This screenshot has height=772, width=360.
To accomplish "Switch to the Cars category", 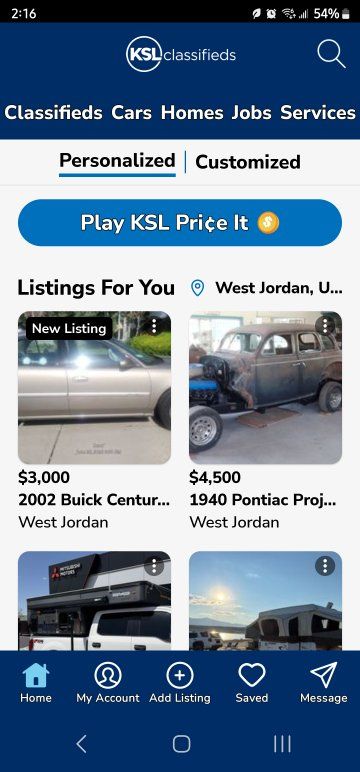I will click(x=131, y=113).
